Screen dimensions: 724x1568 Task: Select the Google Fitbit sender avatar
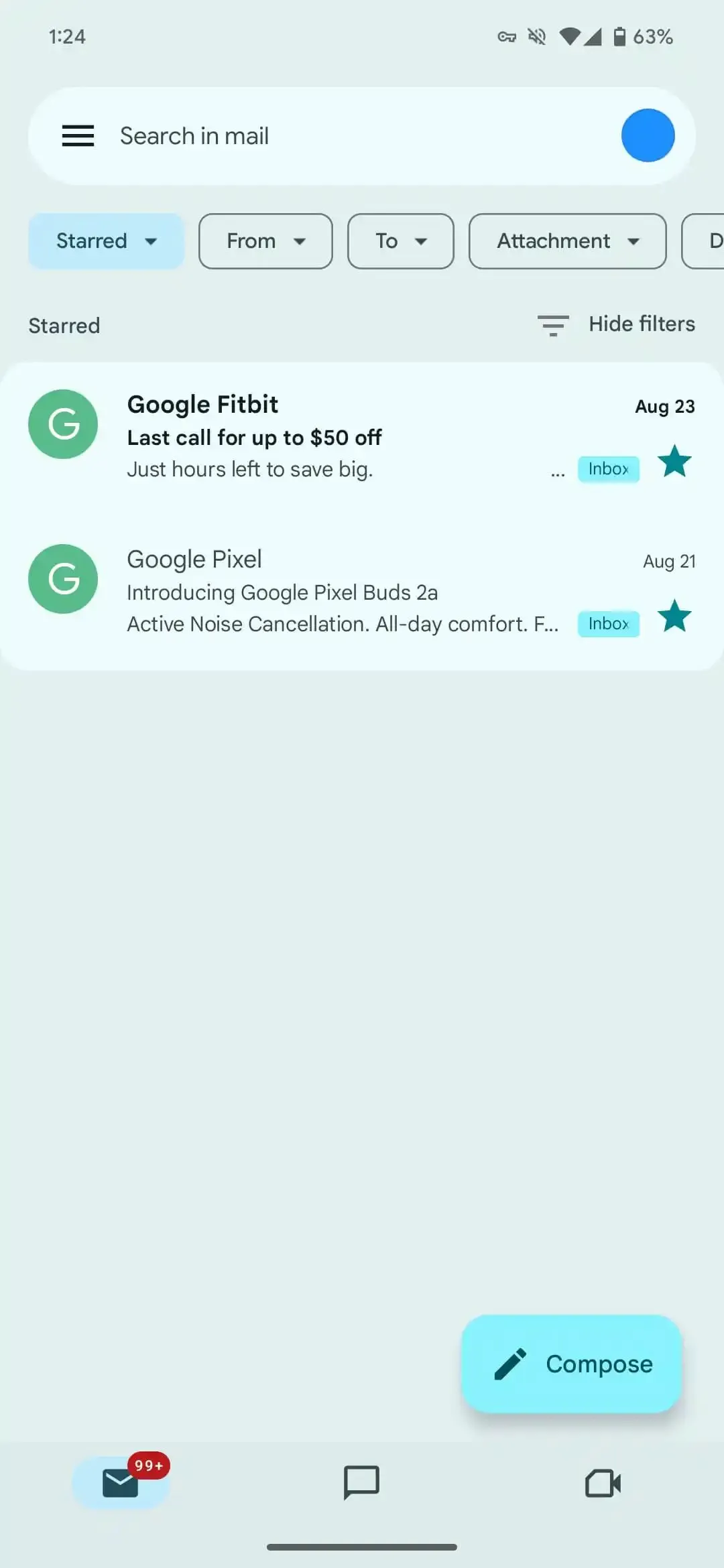[63, 424]
